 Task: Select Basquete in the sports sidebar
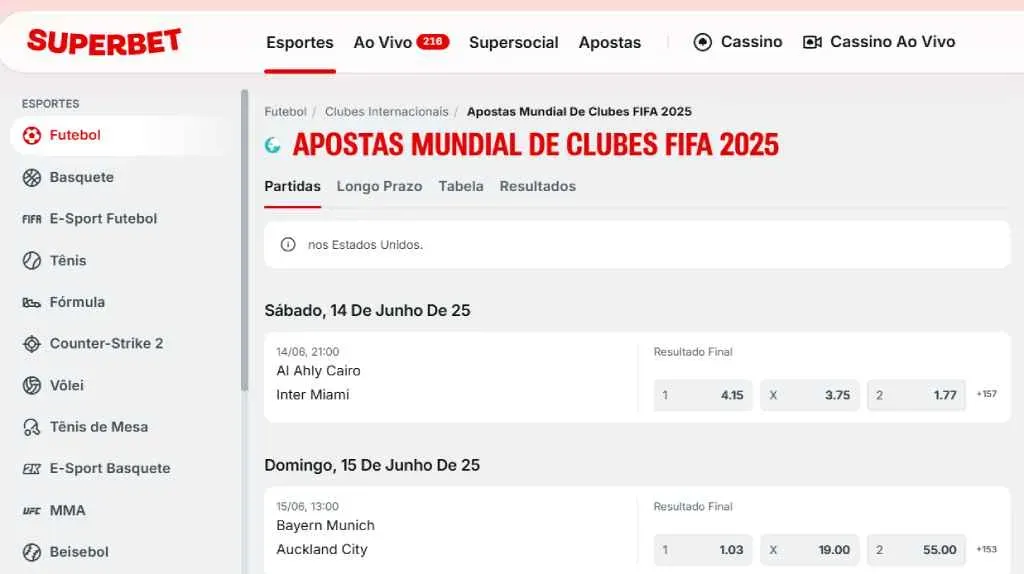click(82, 177)
